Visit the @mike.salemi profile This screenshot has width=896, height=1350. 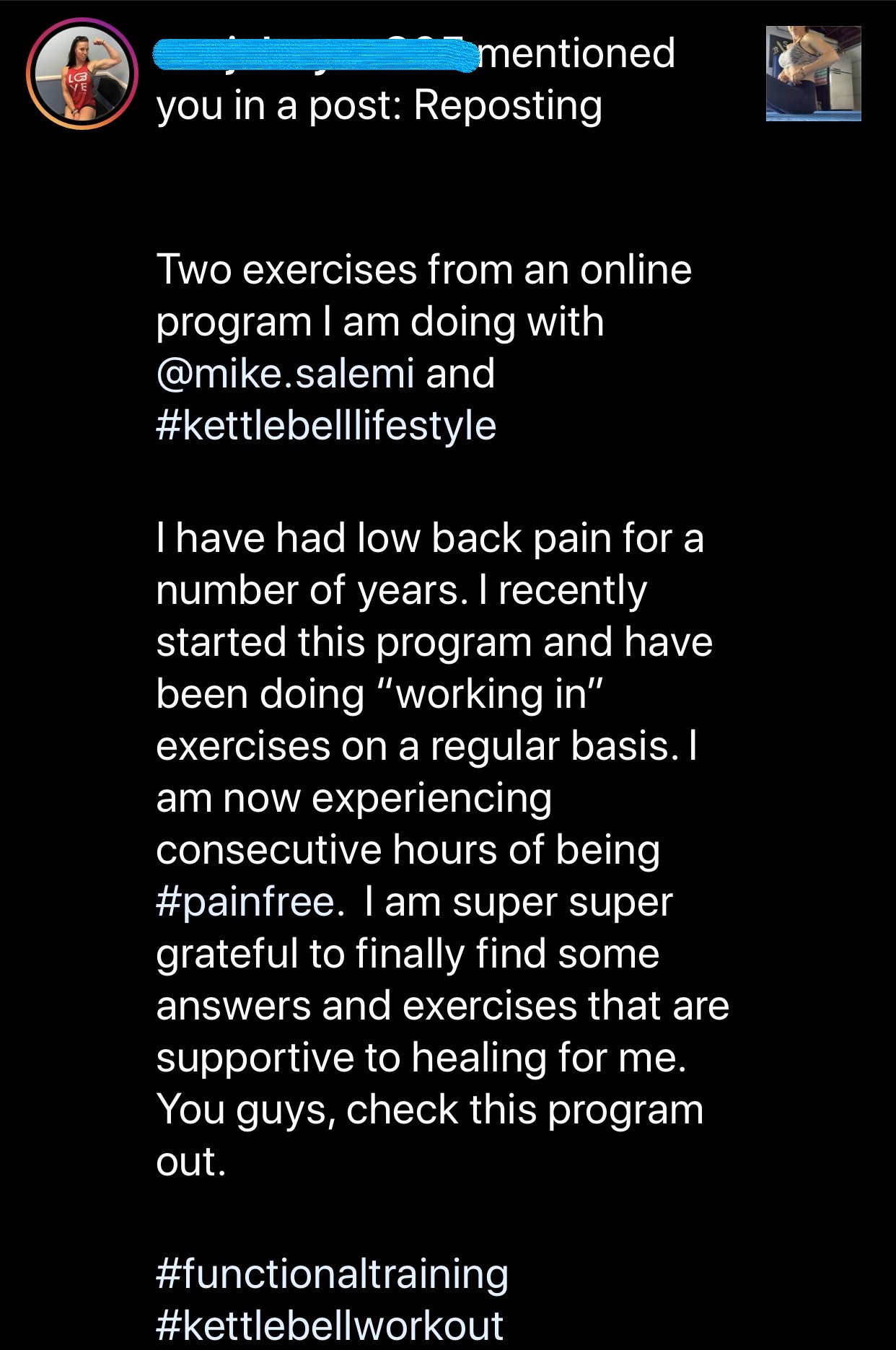click(286, 374)
